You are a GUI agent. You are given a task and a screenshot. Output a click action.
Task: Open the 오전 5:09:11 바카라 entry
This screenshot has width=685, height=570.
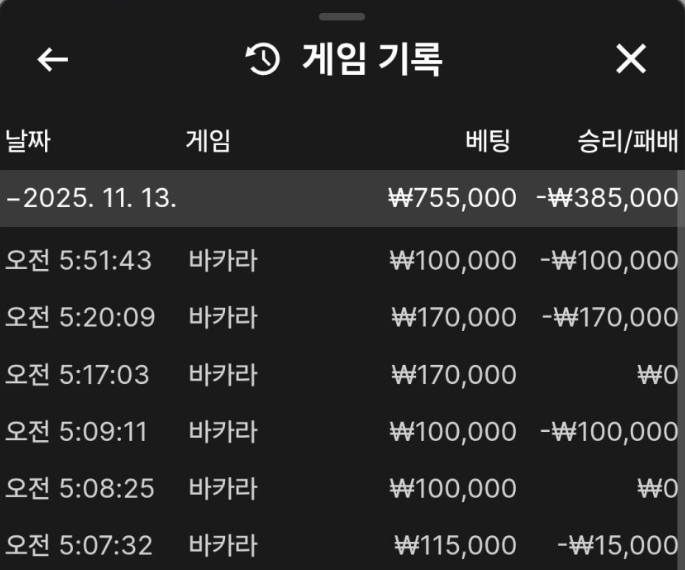(342, 432)
